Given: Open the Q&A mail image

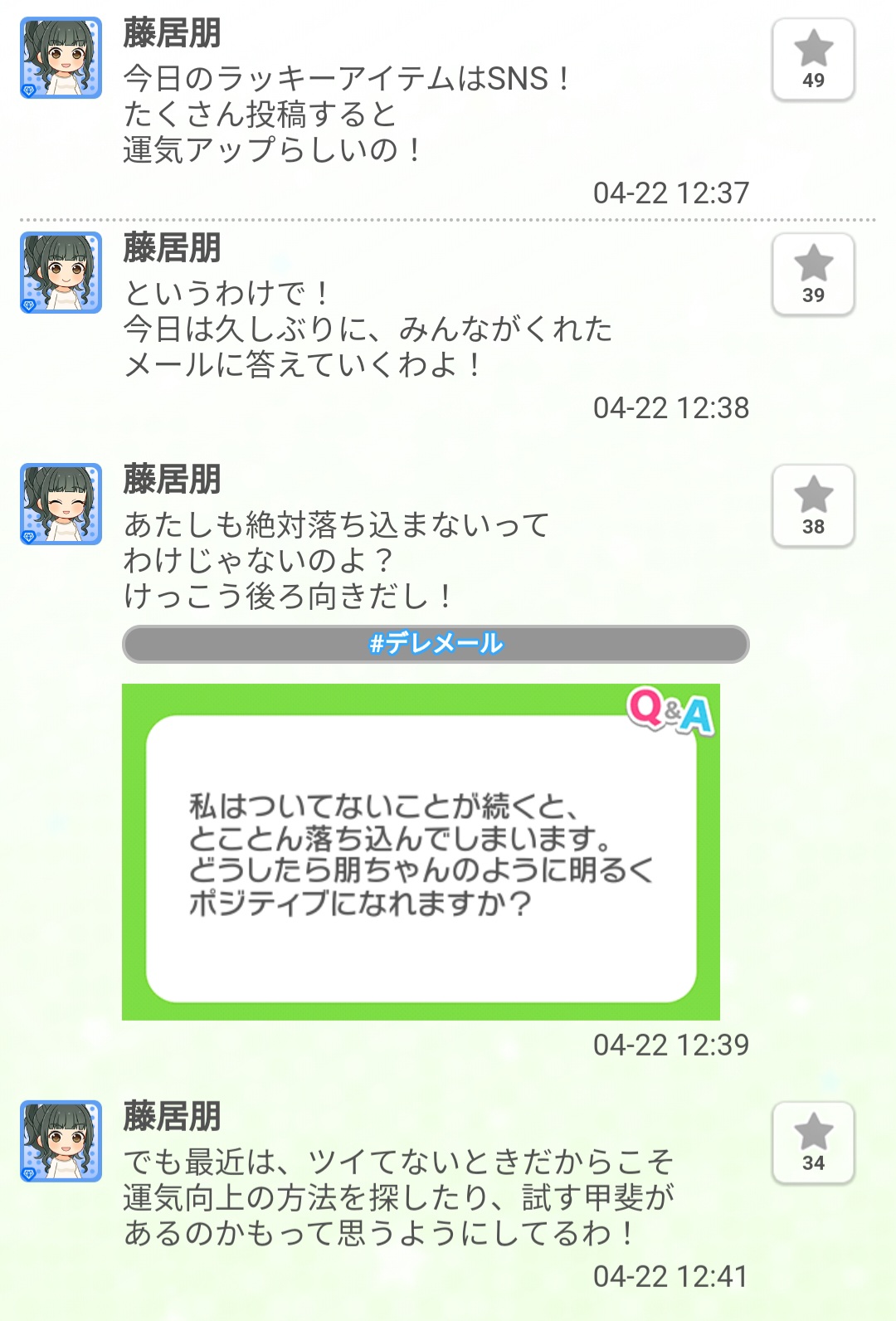Looking at the screenshot, I should (421, 852).
